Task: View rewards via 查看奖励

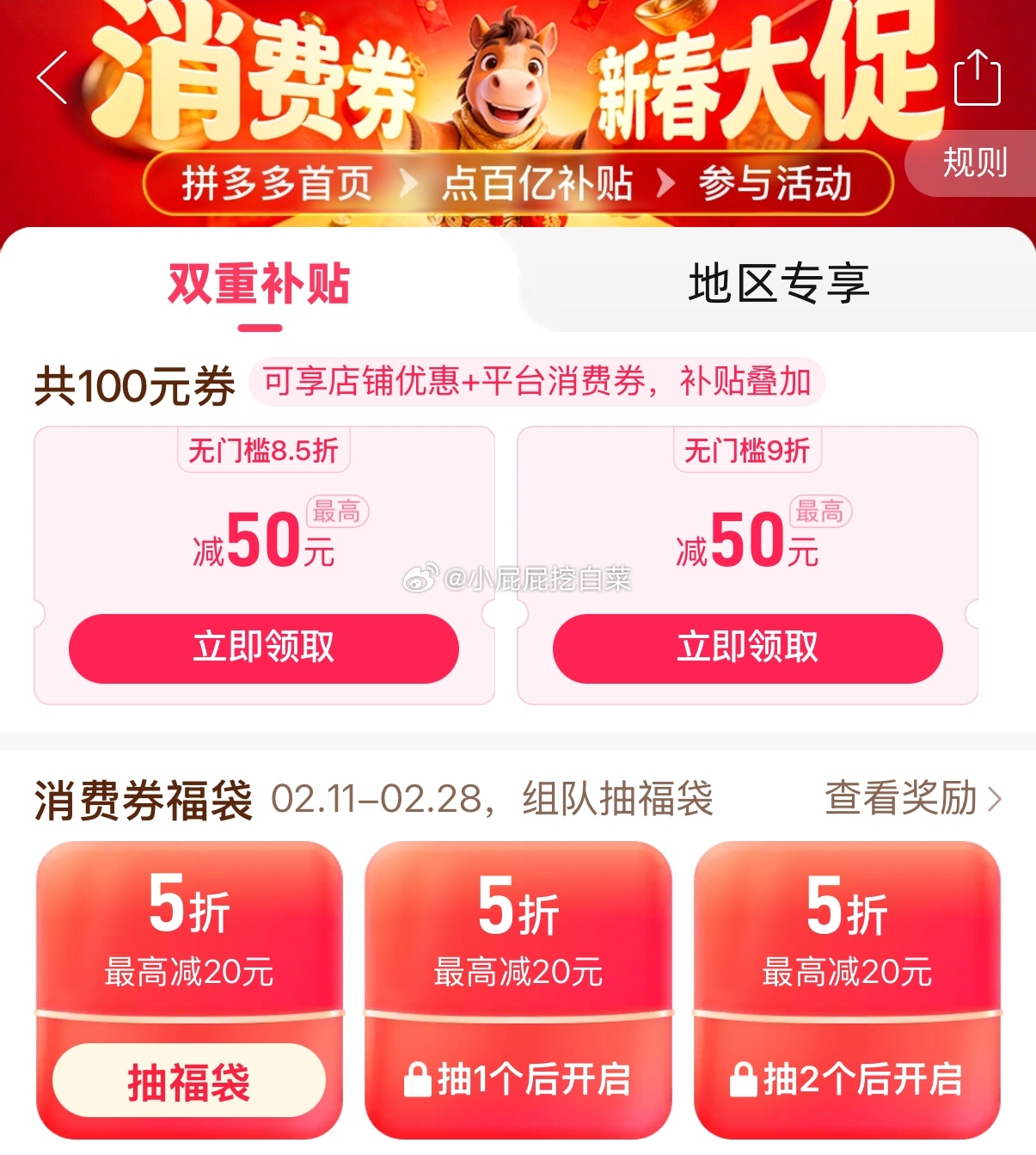Action: [x=913, y=799]
